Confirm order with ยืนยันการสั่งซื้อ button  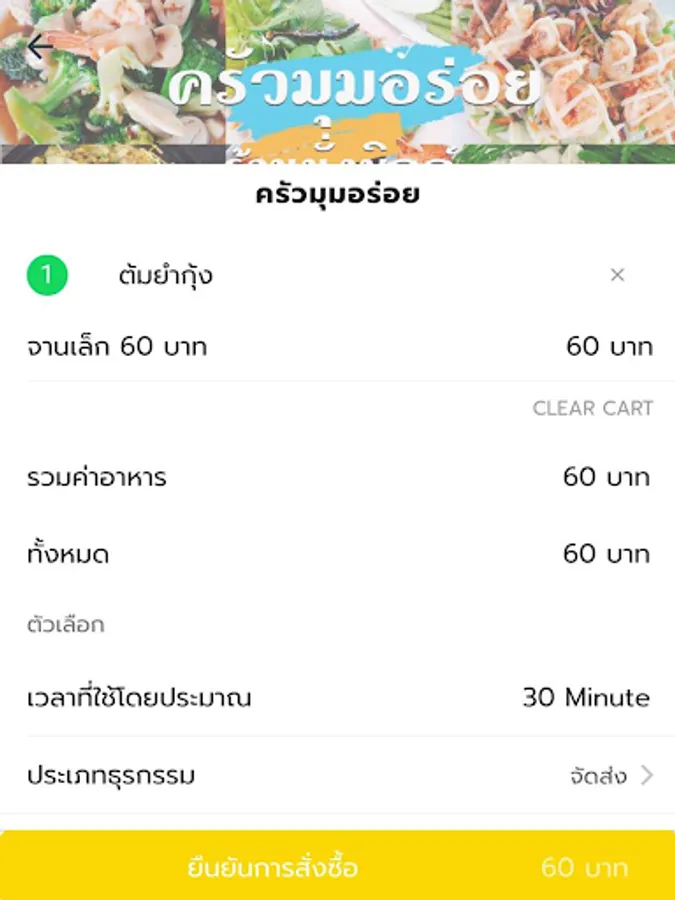[x=337, y=866]
